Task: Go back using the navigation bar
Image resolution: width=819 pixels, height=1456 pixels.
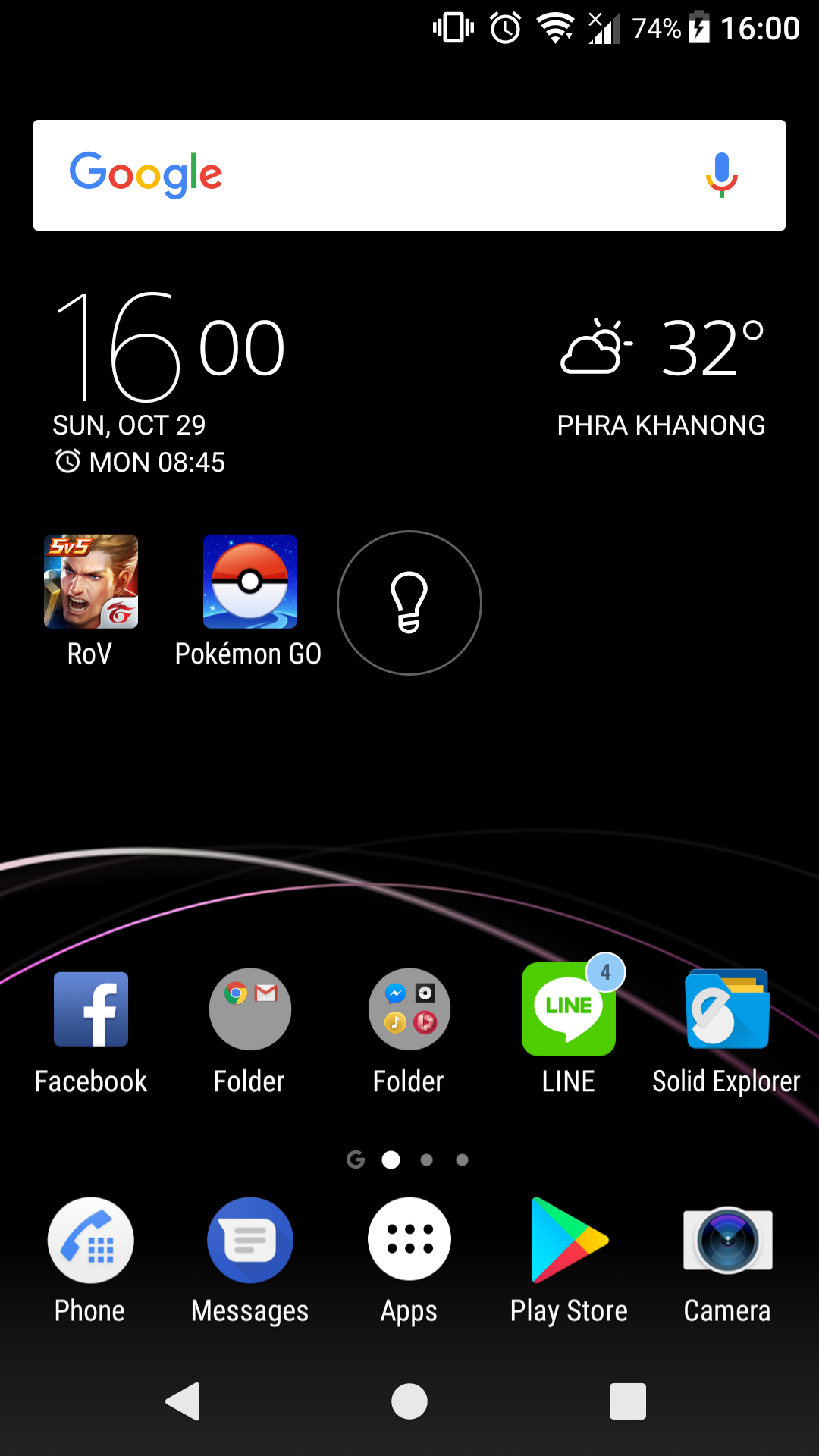Action: pyautogui.click(x=183, y=1401)
